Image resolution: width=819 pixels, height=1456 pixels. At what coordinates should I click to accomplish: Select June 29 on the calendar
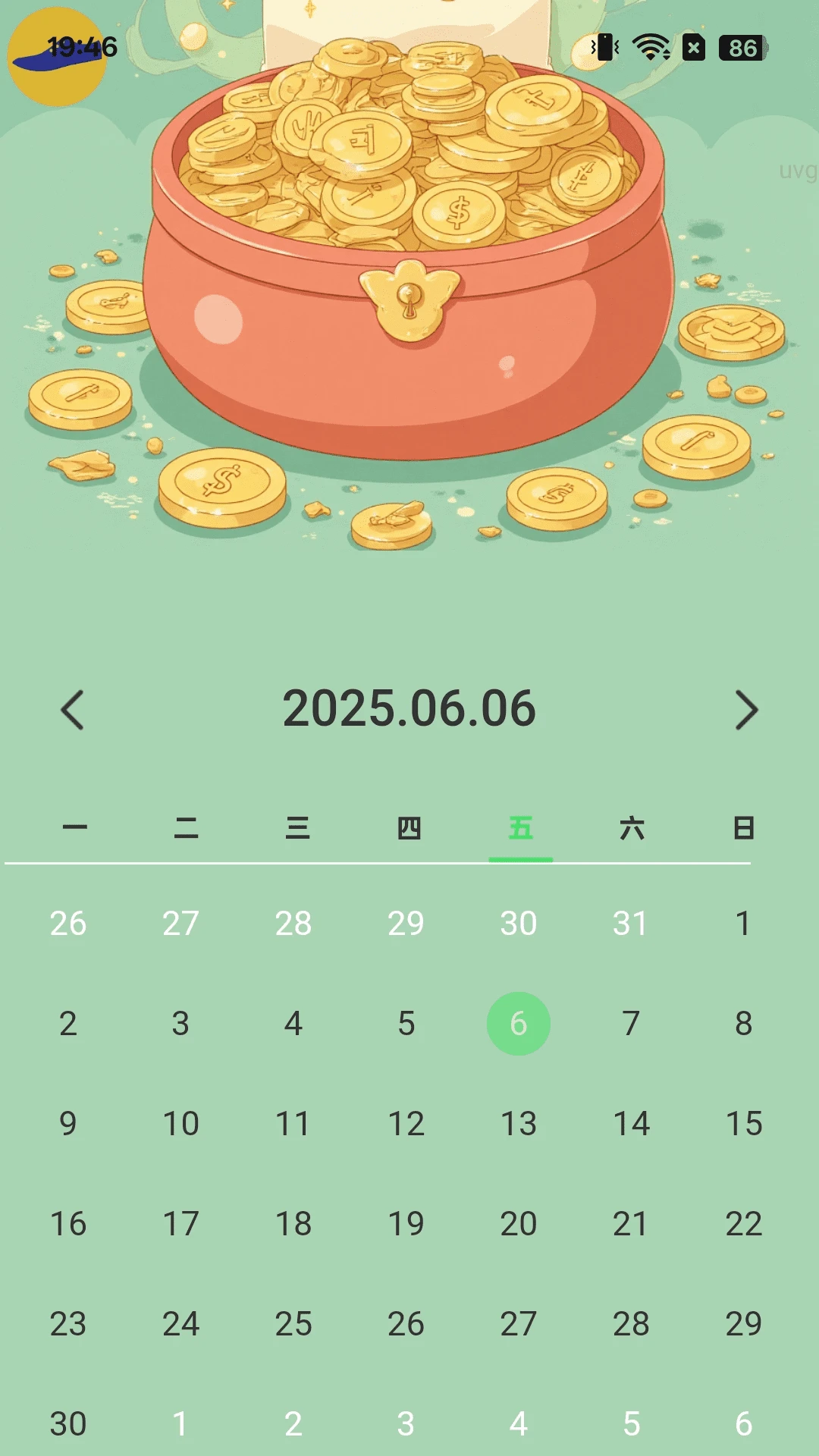click(743, 1324)
